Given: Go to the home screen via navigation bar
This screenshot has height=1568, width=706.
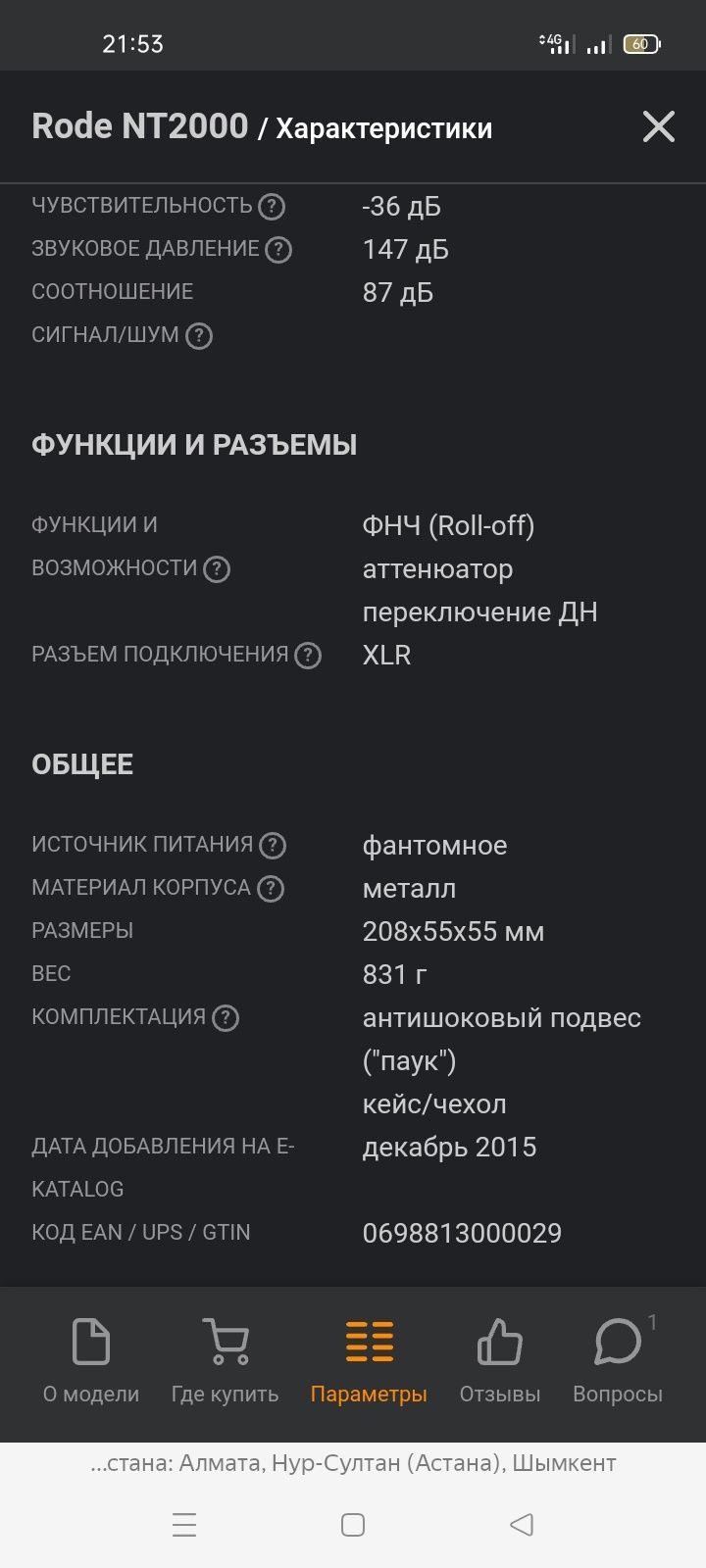Looking at the screenshot, I should [x=353, y=1525].
